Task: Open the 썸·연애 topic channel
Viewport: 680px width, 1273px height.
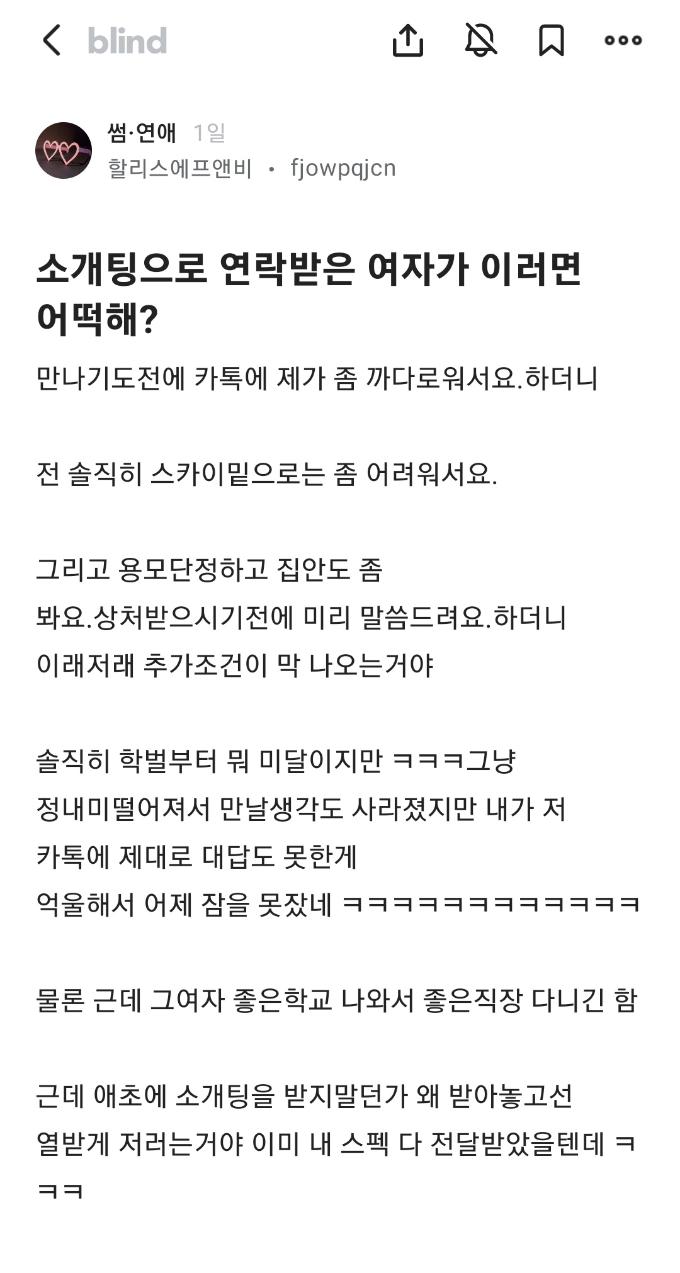Action: click(142, 133)
